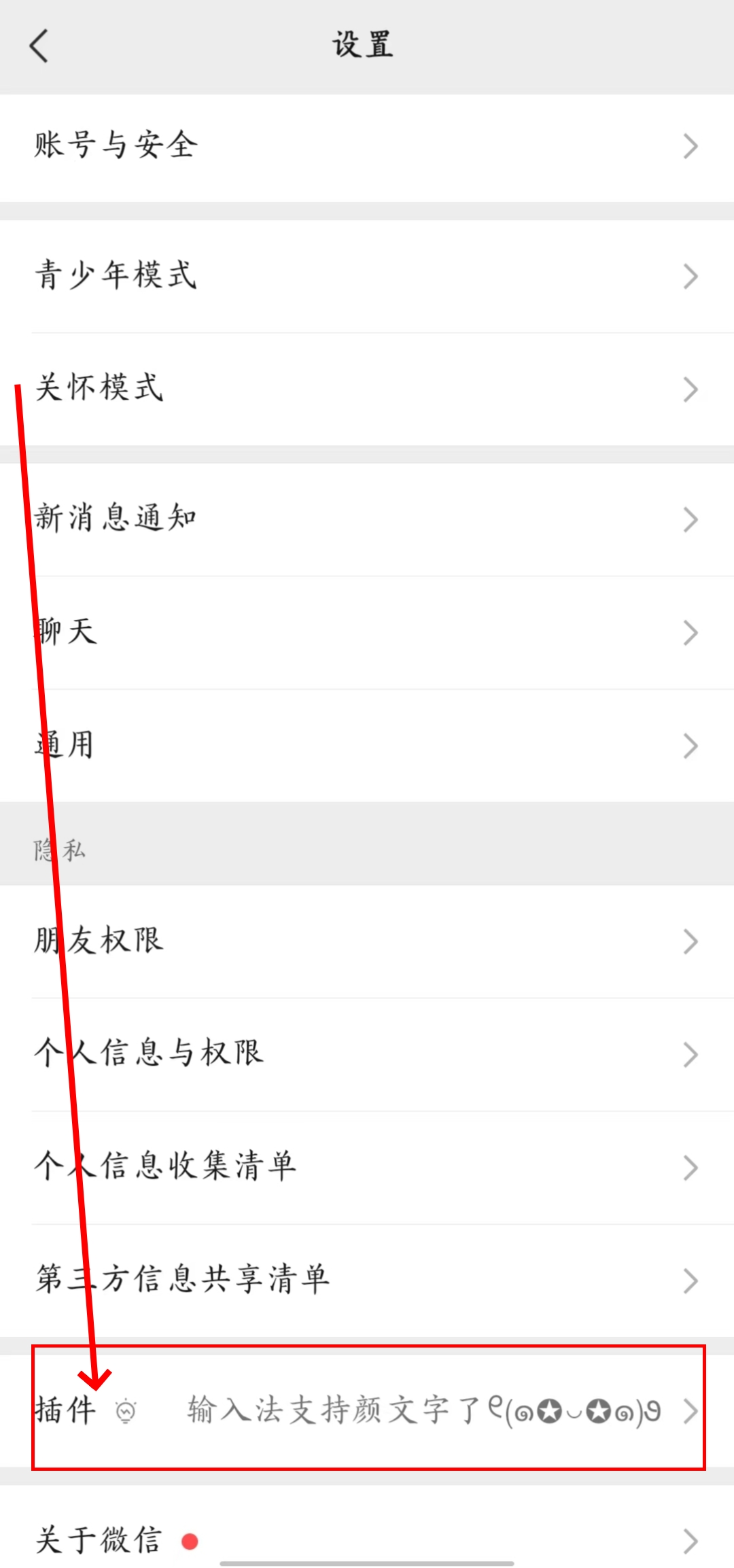View 个人信息收集清单
This screenshot has width=734, height=1568.
[367, 1168]
